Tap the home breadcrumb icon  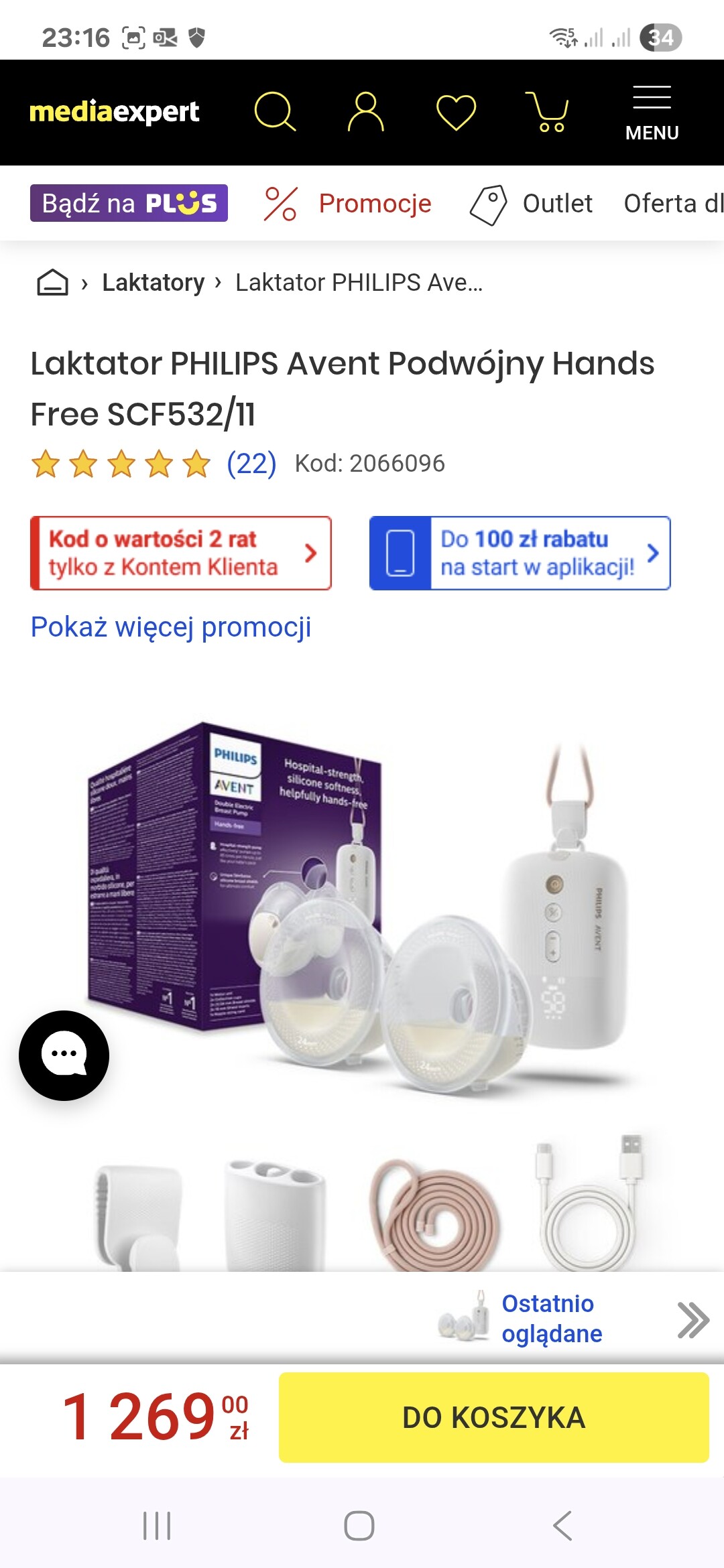(x=52, y=282)
